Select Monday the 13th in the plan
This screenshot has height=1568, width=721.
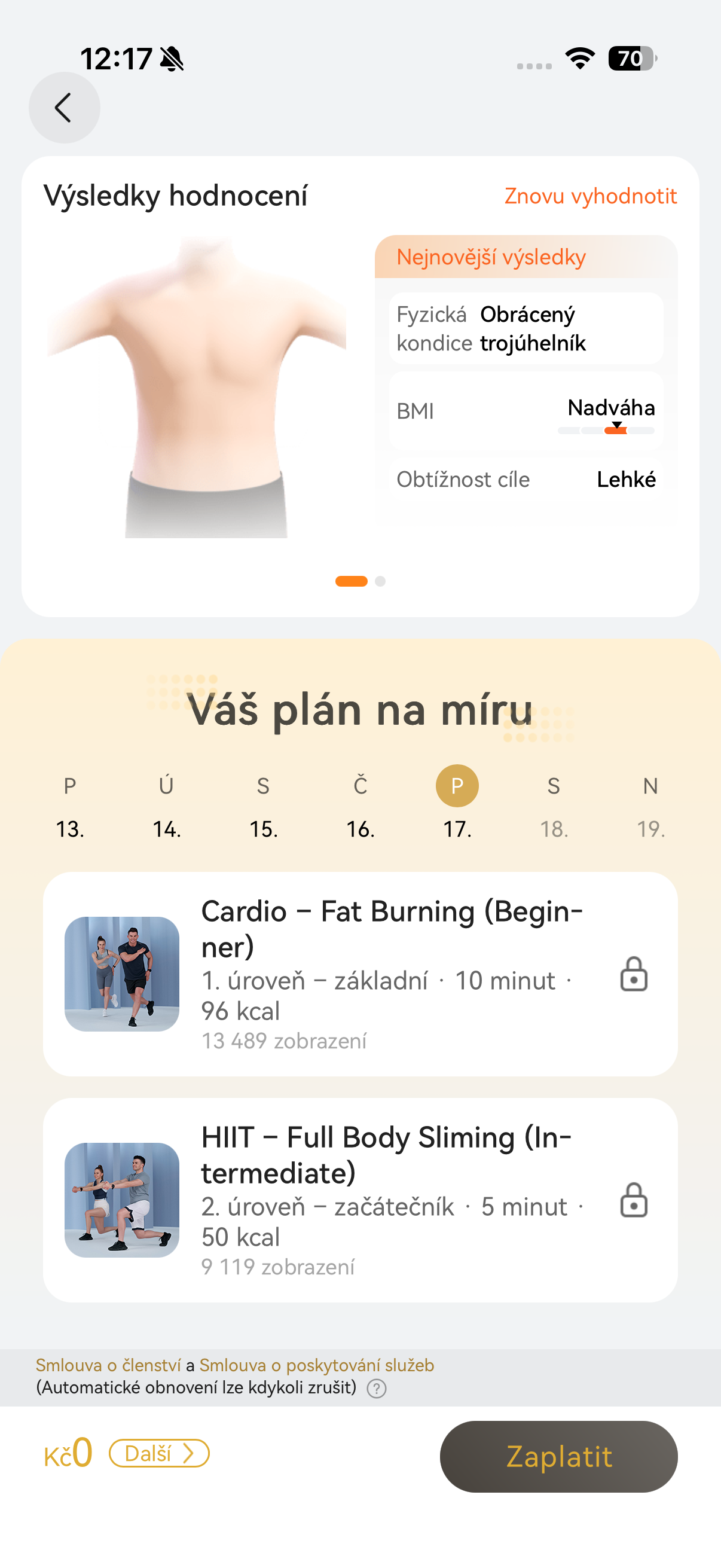(70, 807)
